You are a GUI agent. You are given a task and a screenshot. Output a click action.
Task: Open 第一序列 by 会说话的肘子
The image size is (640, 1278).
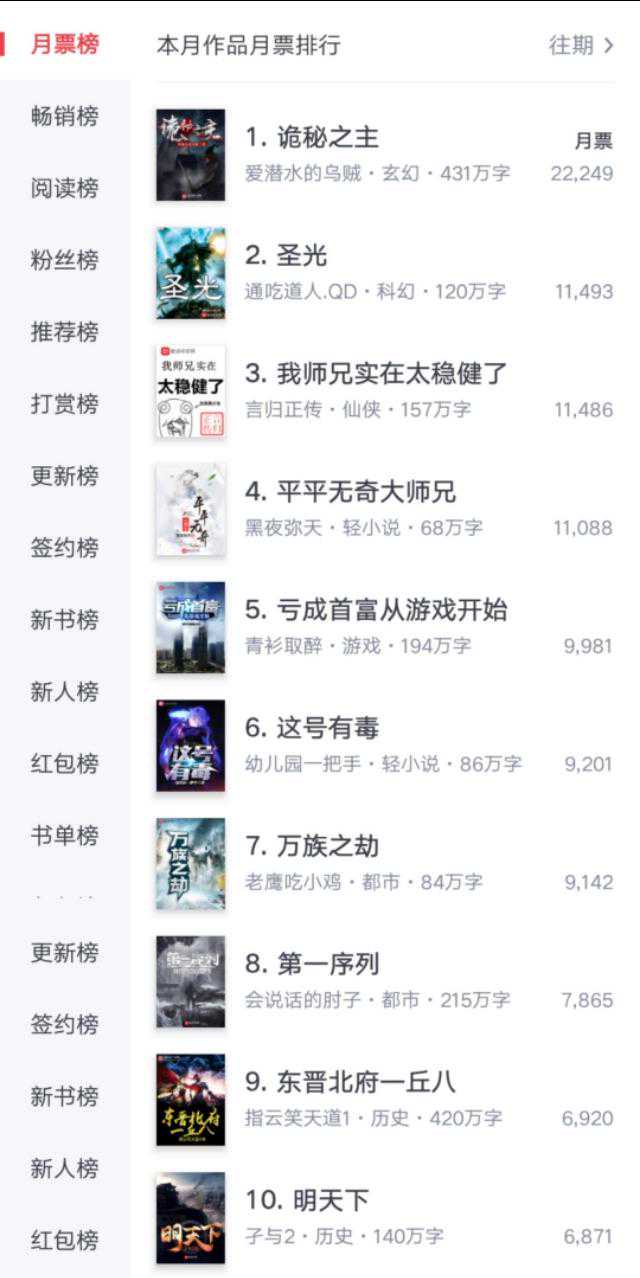click(312, 964)
